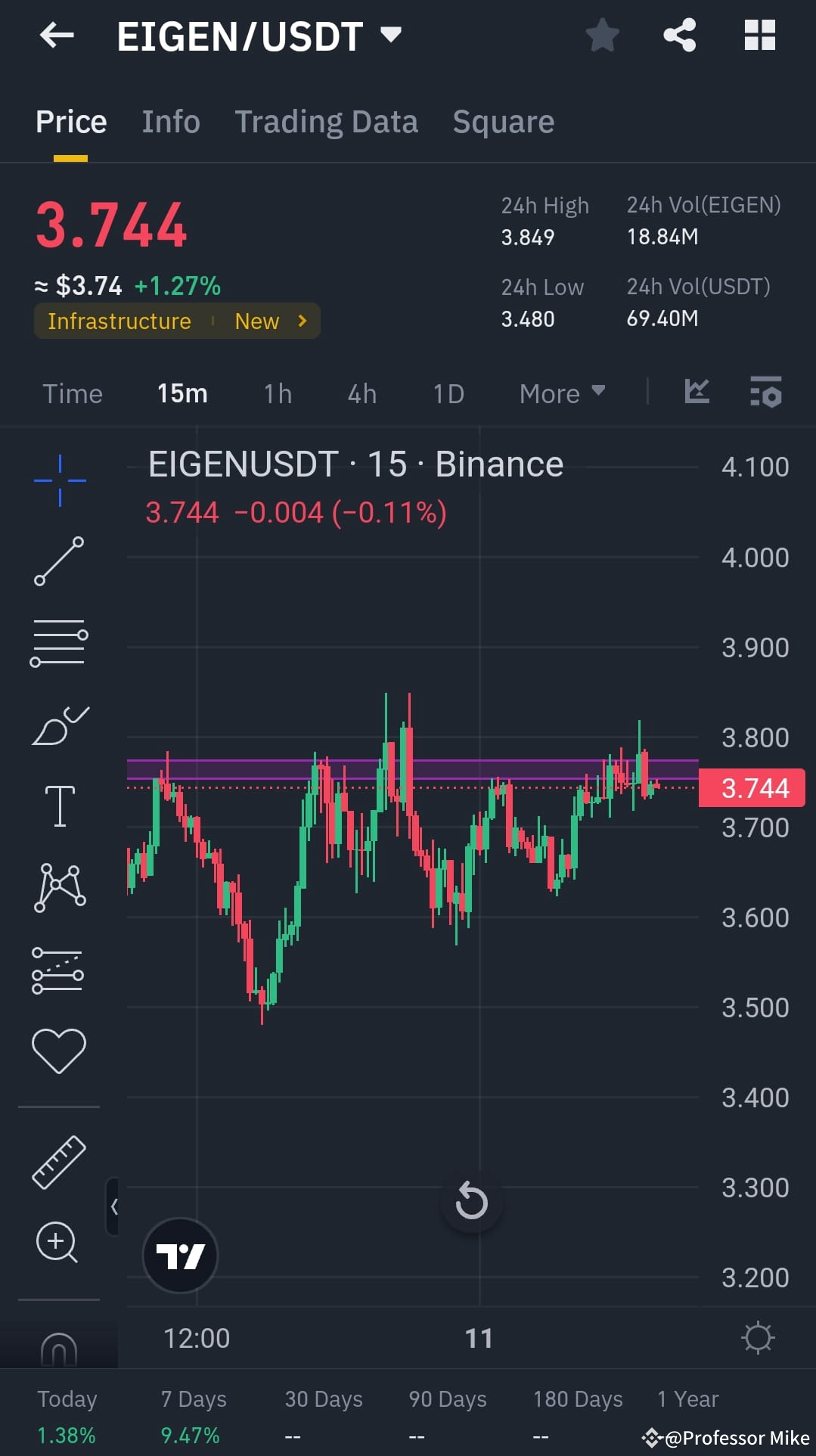816x1456 pixels.
Task: Switch to the depth chart view
Action: (696, 393)
